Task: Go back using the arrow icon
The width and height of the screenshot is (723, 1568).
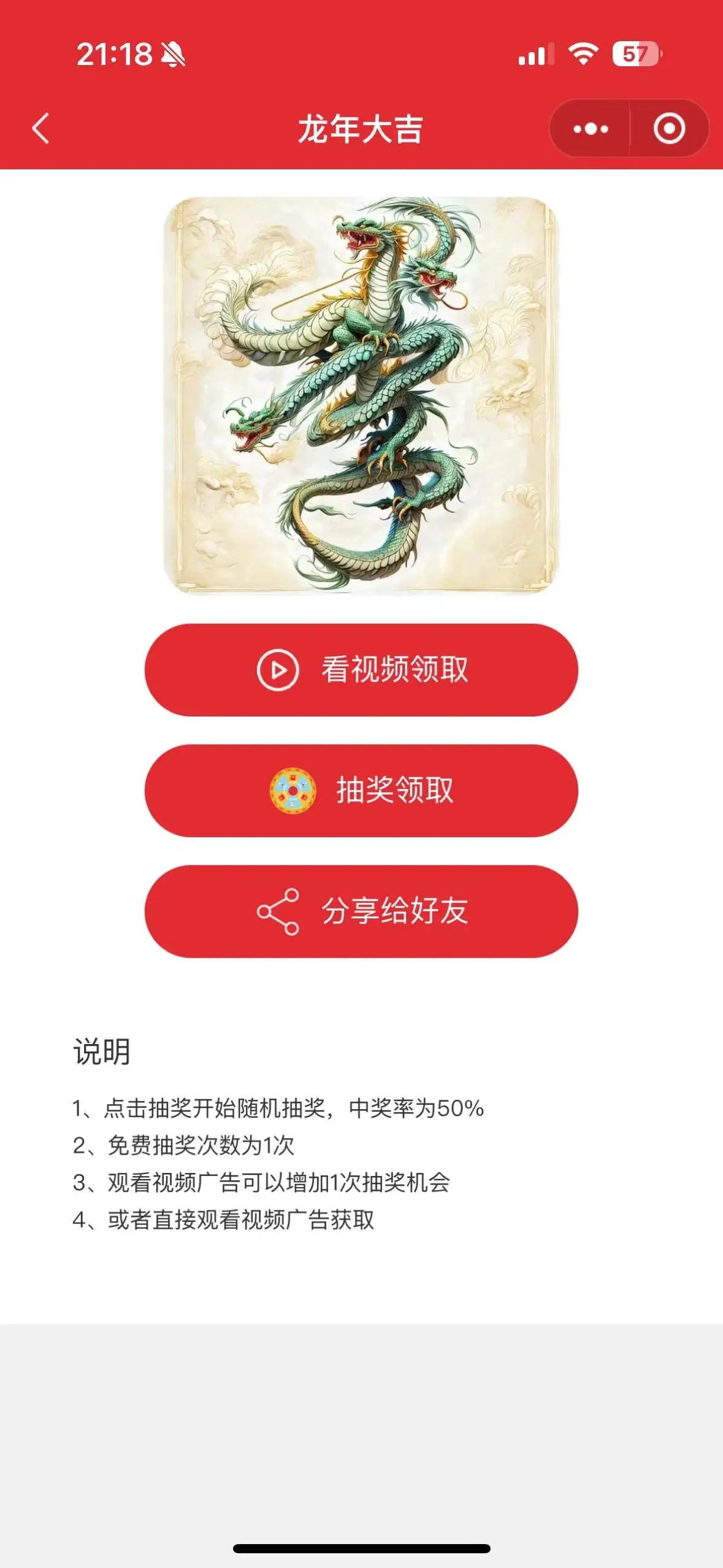Action: (x=40, y=129)
